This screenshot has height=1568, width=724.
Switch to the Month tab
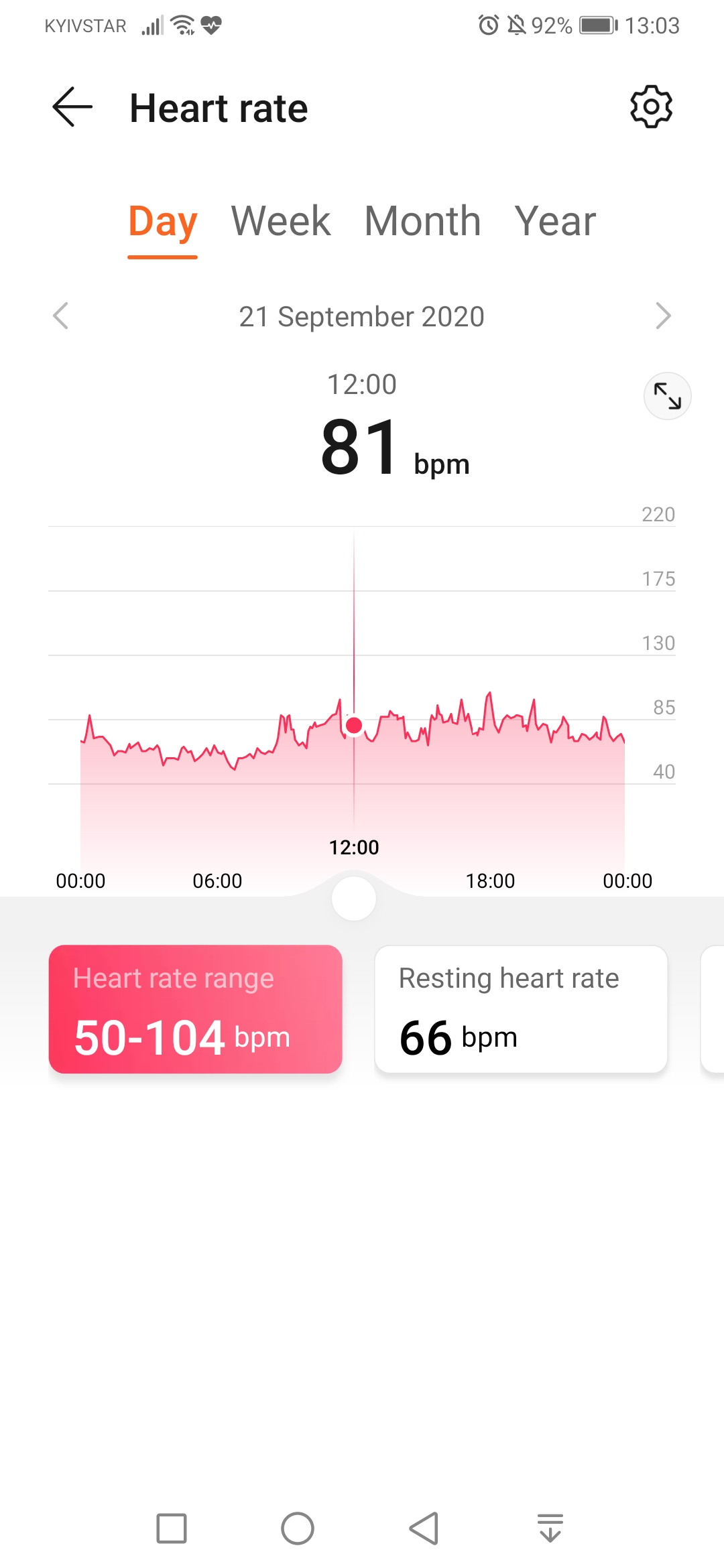(x=422, y=221)
